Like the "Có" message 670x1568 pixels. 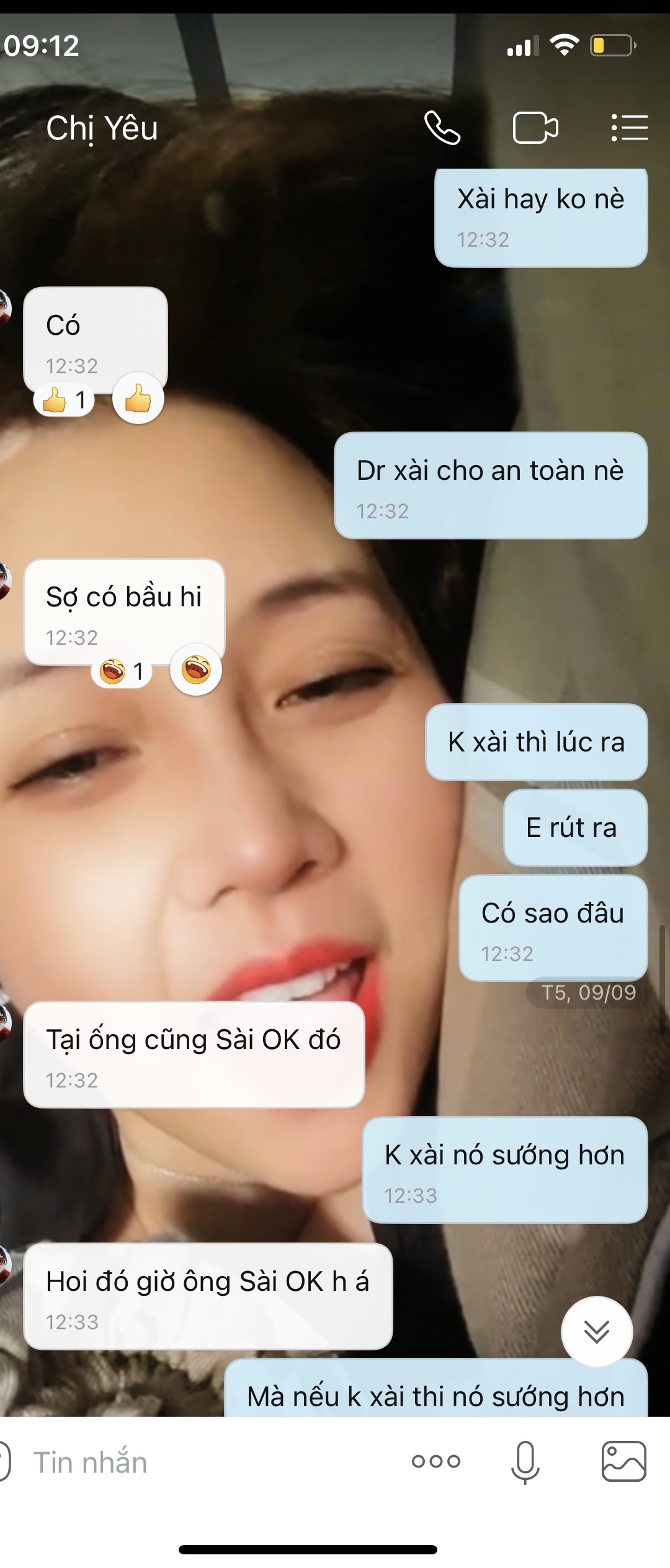click(x=138, y=399)
